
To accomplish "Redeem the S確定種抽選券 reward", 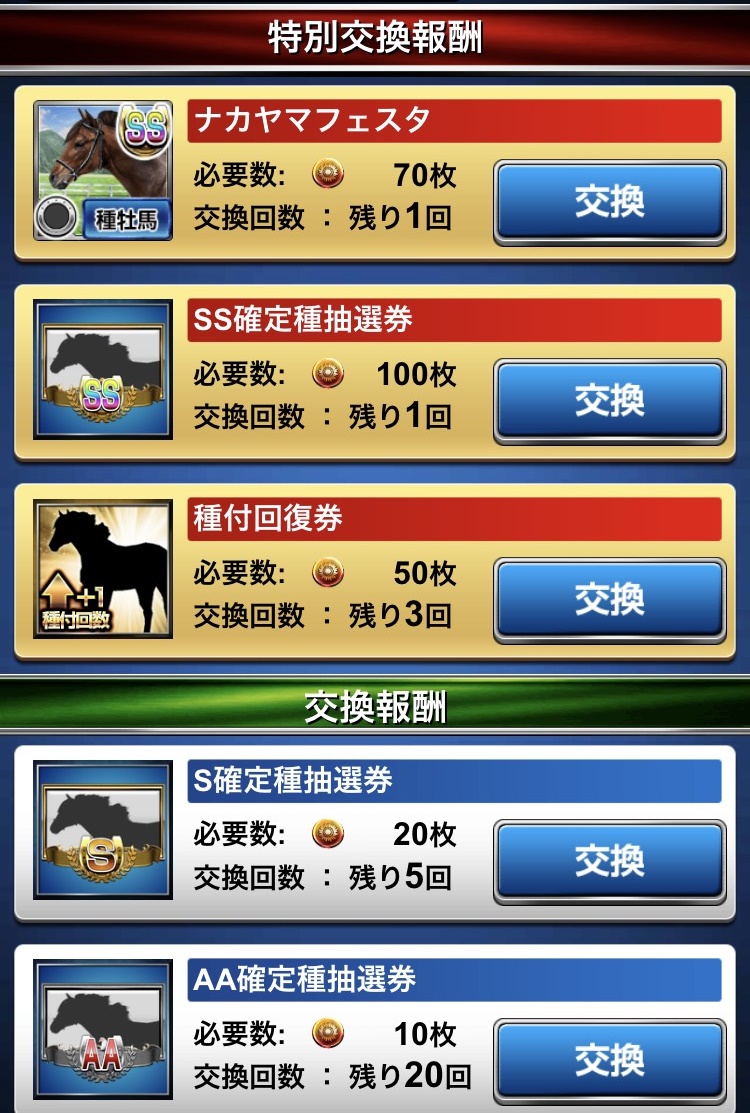I will pyautogui.click(x=610, y=859).
